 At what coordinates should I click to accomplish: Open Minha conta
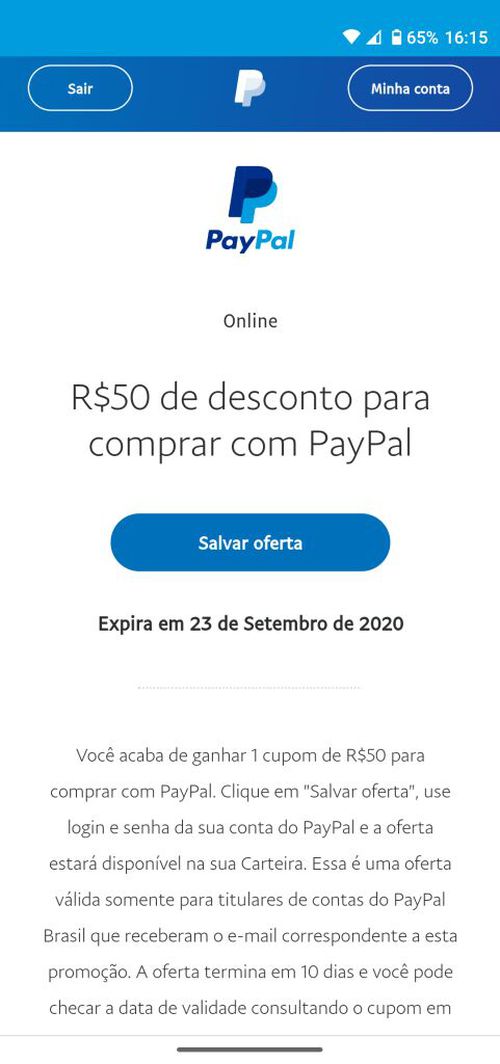tap(410, 88)
